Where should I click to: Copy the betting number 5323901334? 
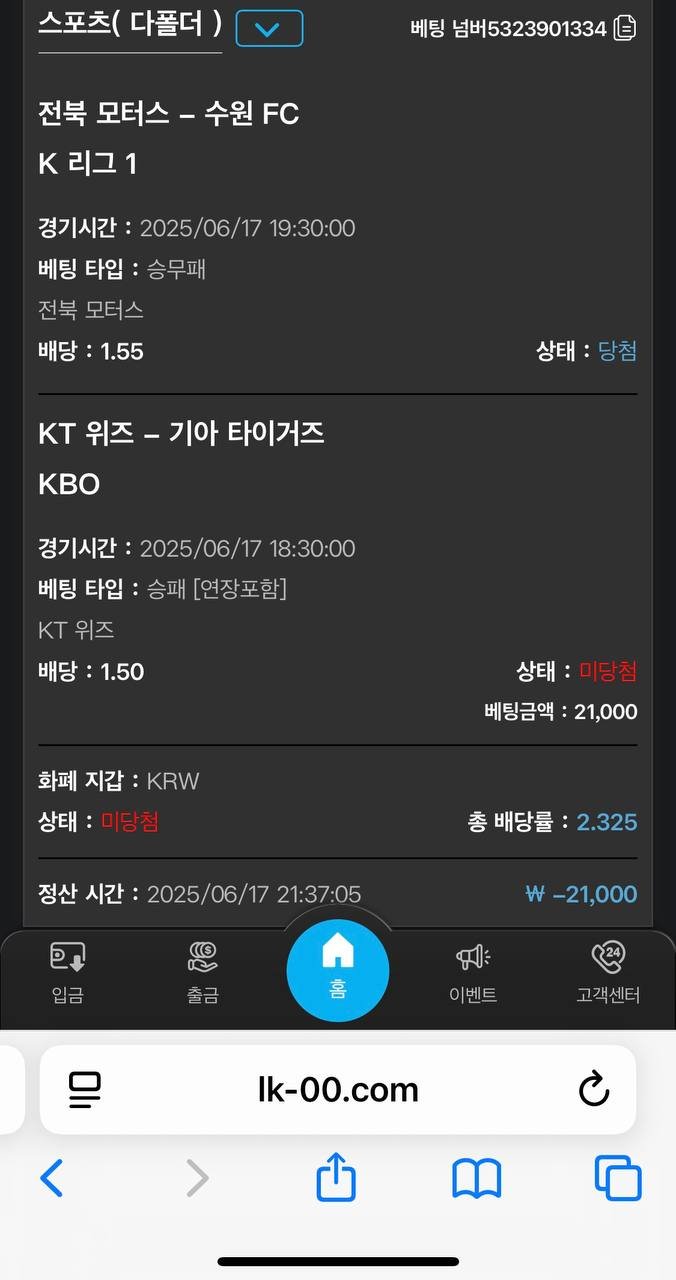625,28
